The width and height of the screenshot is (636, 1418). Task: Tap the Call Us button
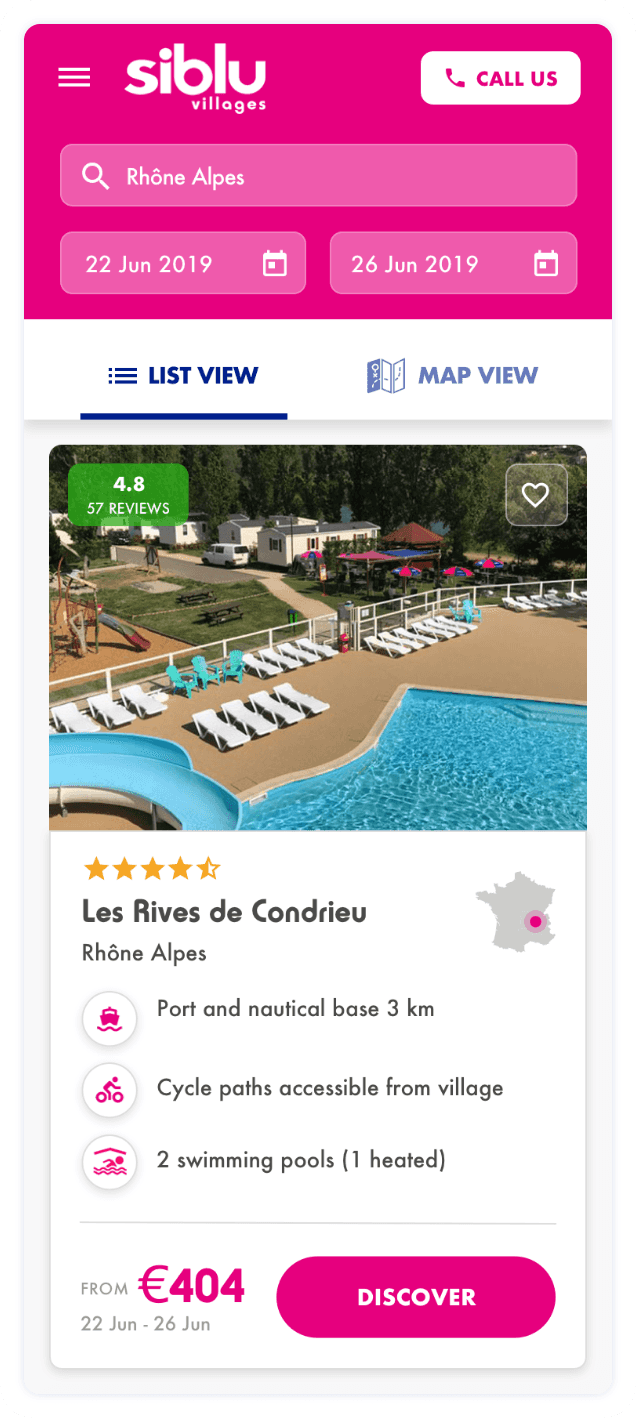[500, 78]
